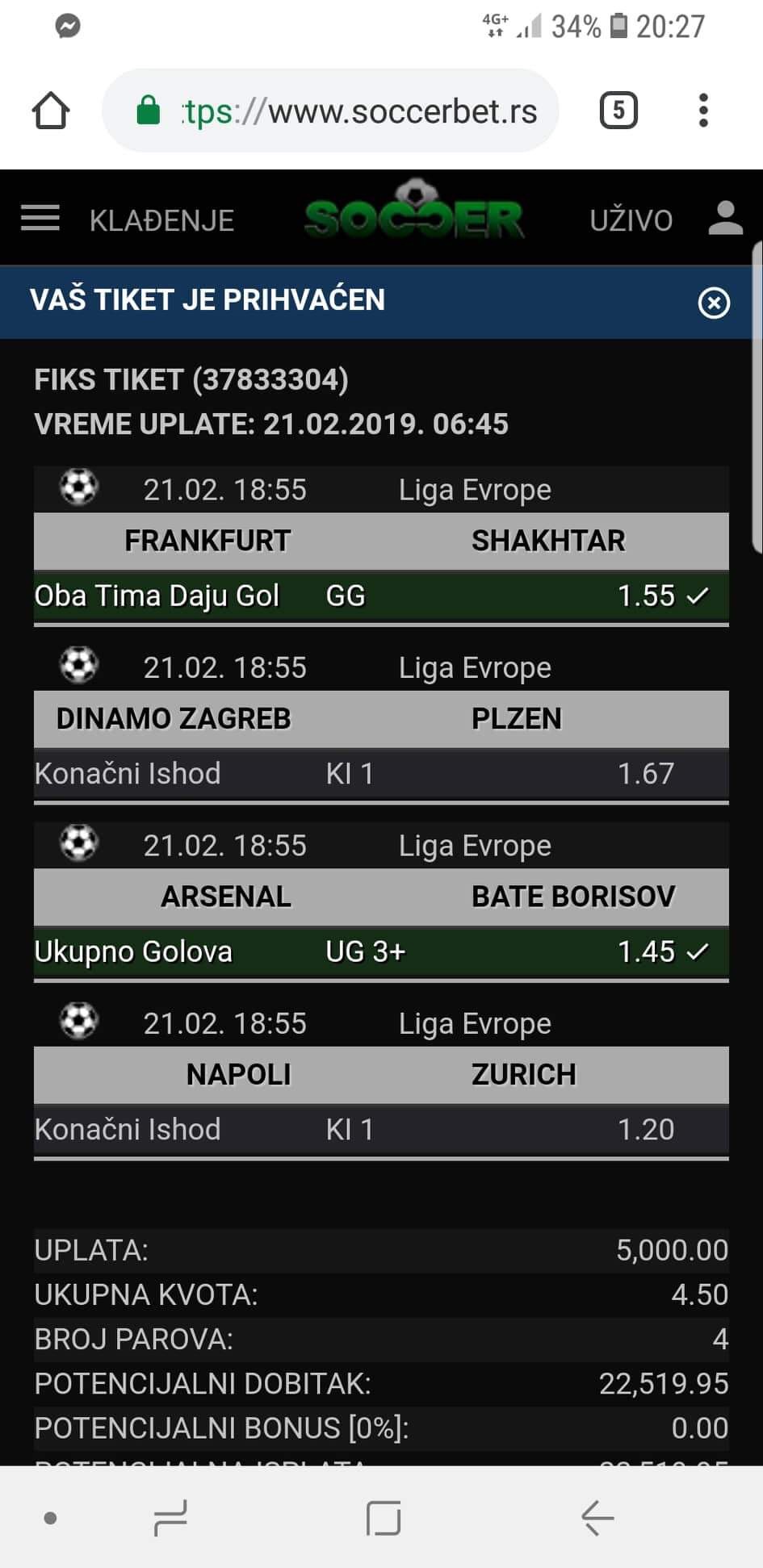The width and height of the screenshot is (763, 1568).
Task: Switch to the Uživo live section
Action: [631, 220]
